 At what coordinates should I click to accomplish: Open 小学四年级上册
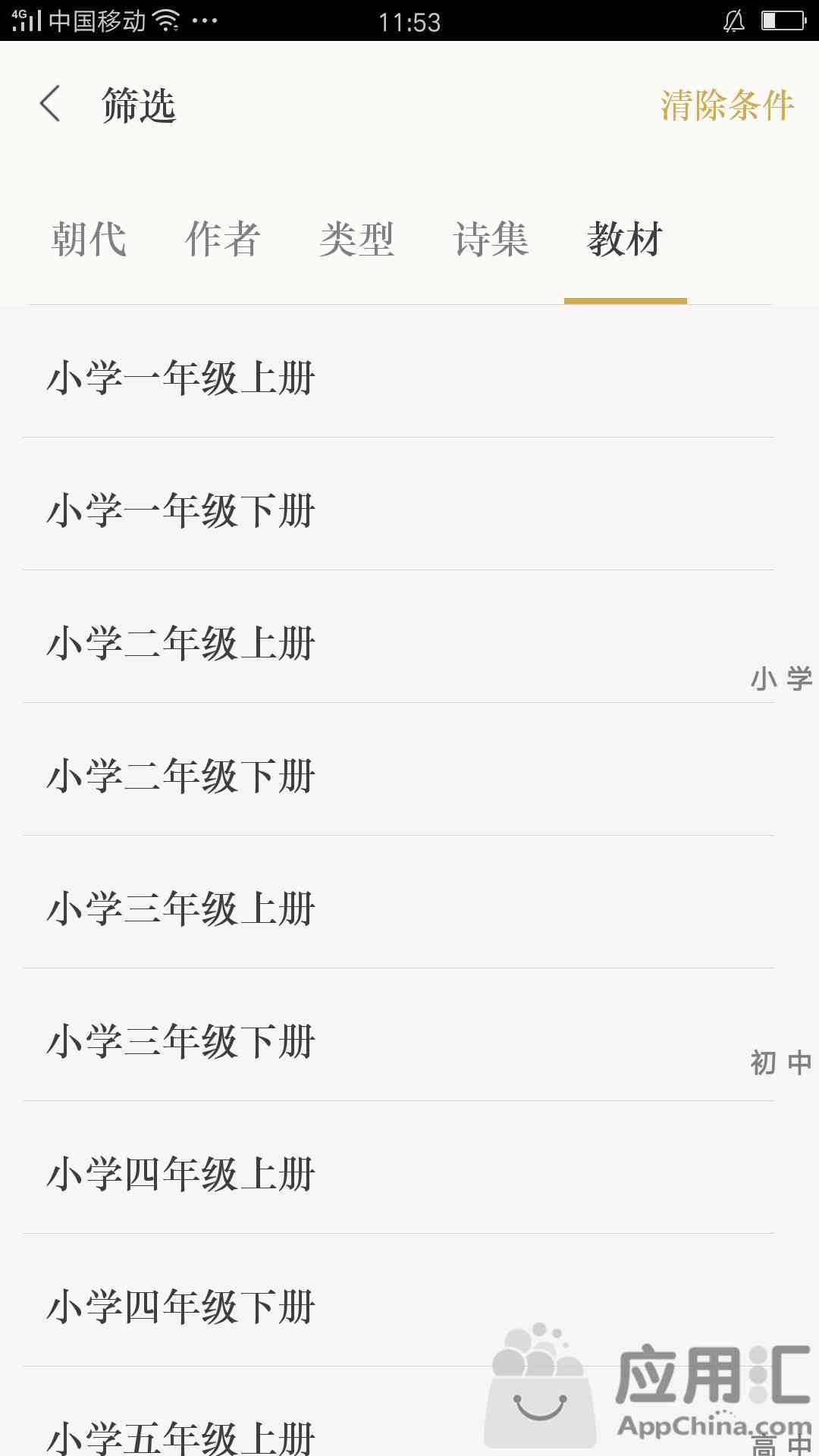tap(398, 1168)
